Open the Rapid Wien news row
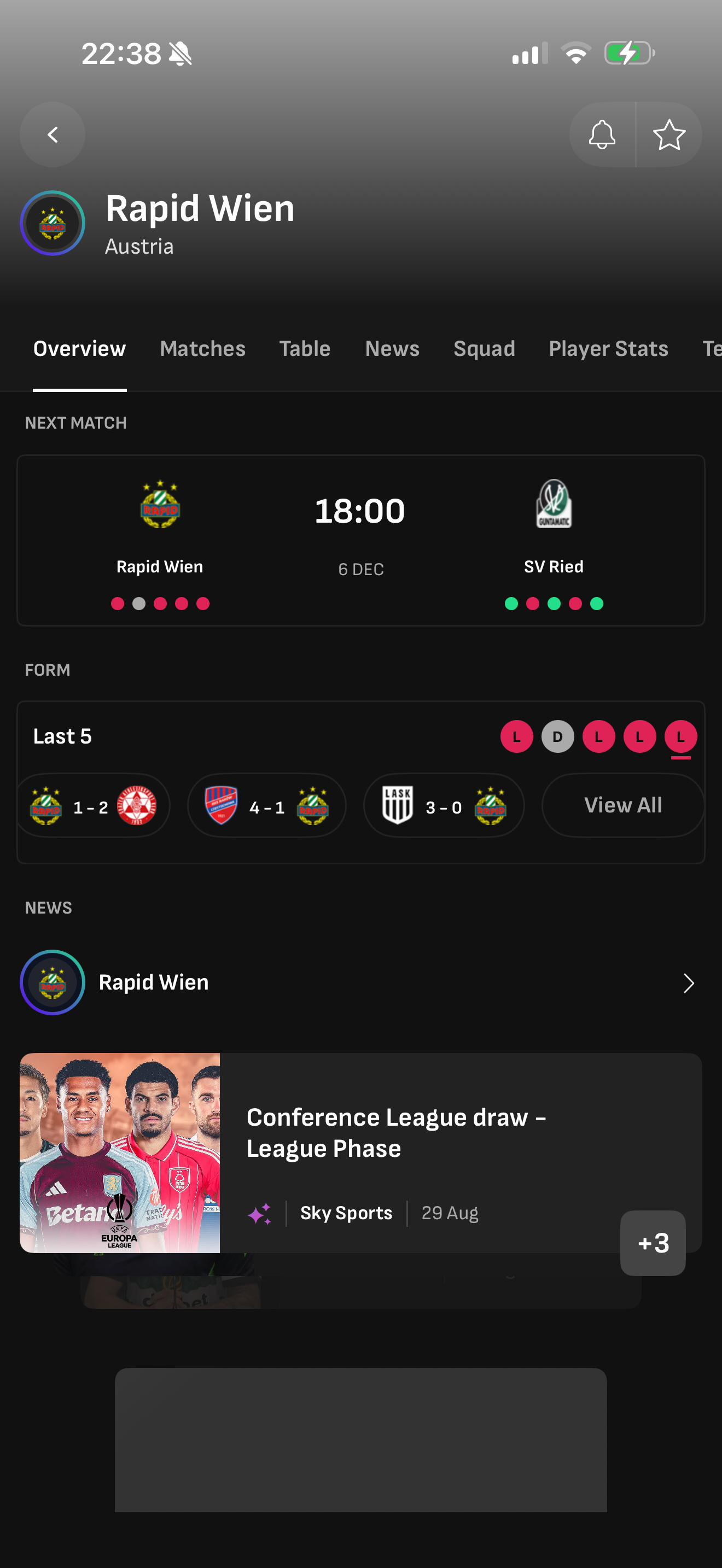This screenshot has width=722, height=1568. (x=360, y=982)
